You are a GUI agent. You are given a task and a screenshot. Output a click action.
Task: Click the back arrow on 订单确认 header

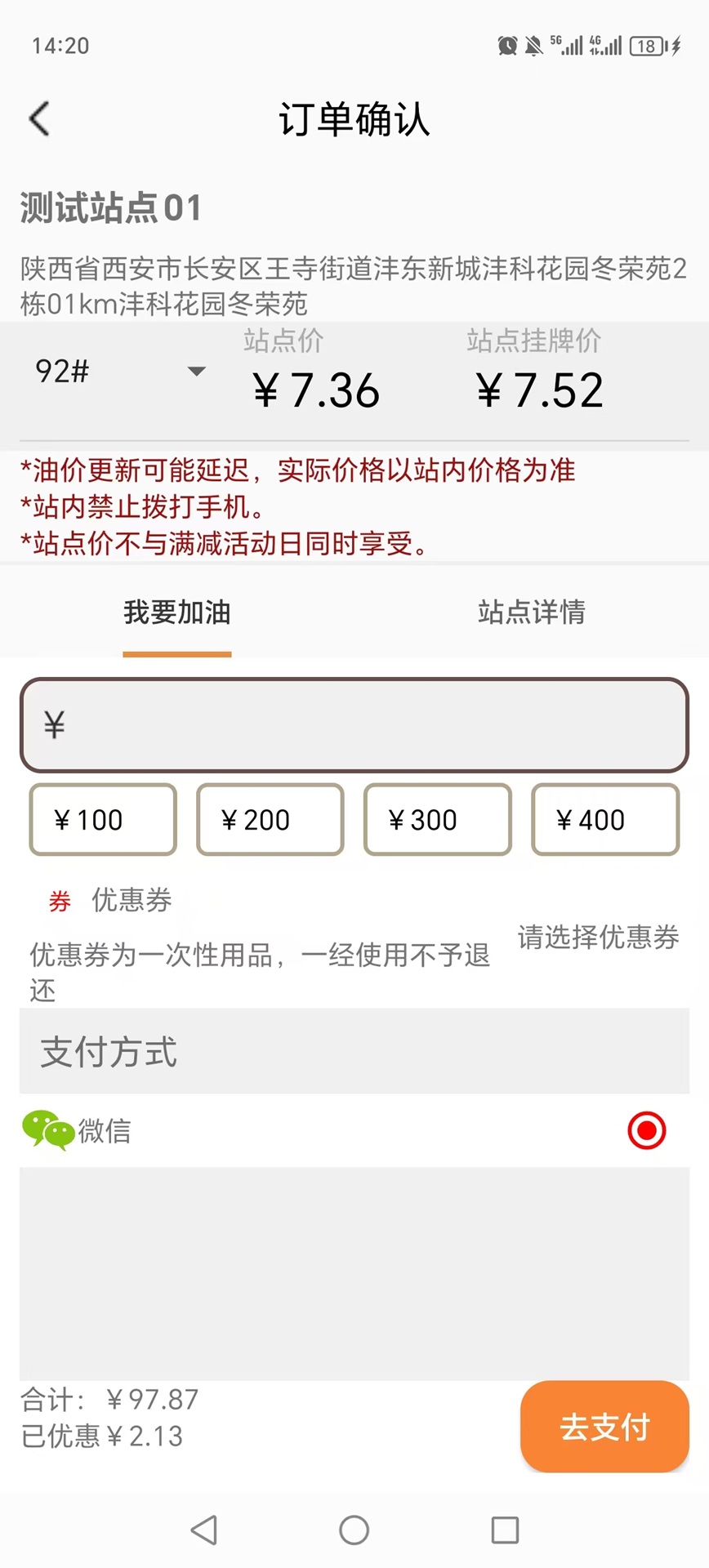click(x=39, y=118)
